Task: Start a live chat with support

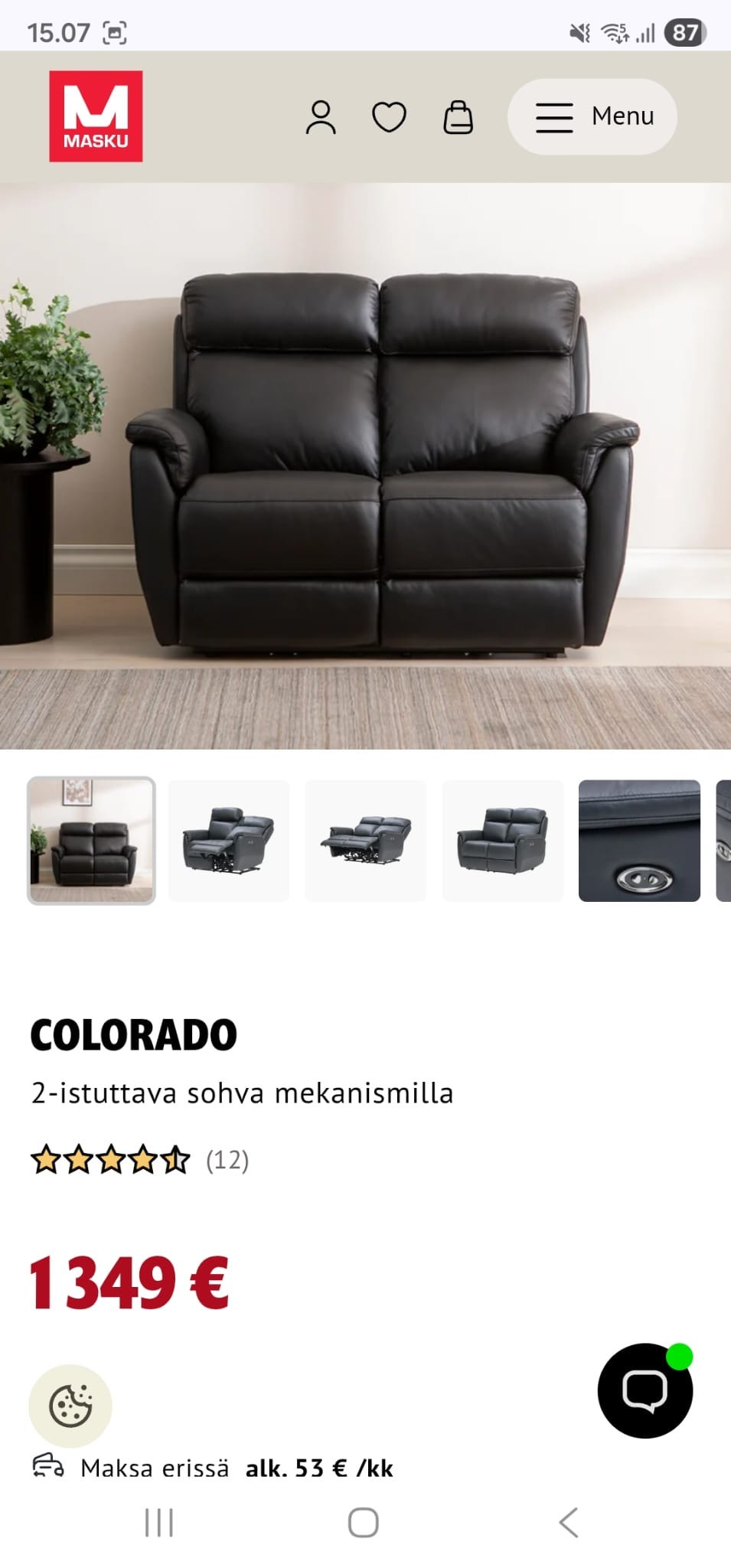Action: pos(645,1390)
